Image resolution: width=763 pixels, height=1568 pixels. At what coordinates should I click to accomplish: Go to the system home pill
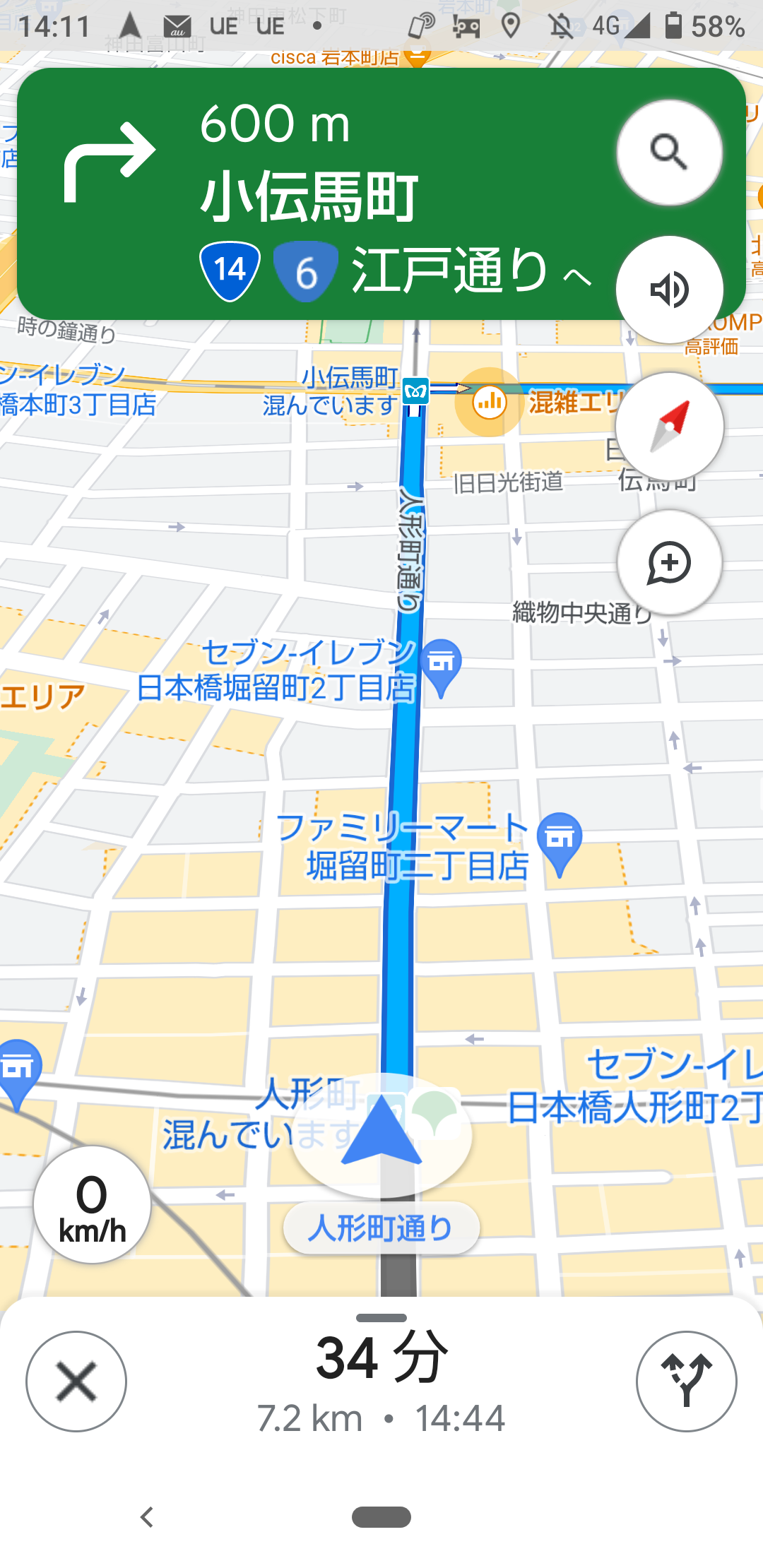(x=381, y=1516)
